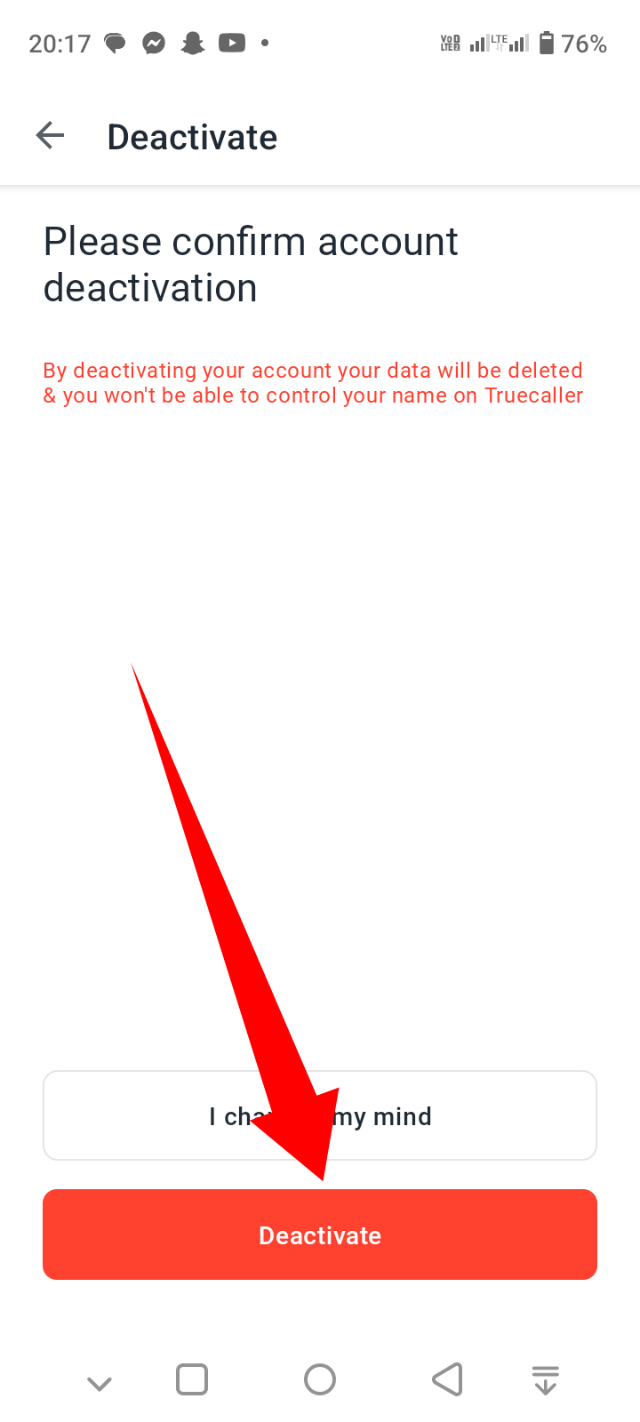
Task: Open recent apps from navigation bar
Action: pyautogui.click(x=192, y=1380)
